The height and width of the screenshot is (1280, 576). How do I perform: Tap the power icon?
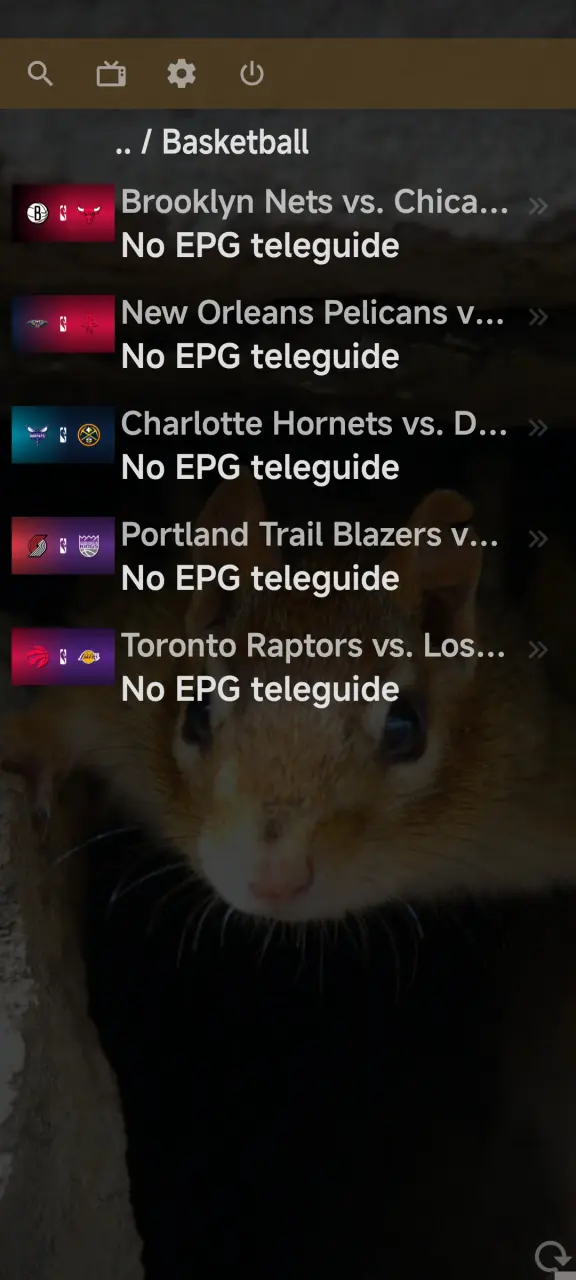coord(252,74)
